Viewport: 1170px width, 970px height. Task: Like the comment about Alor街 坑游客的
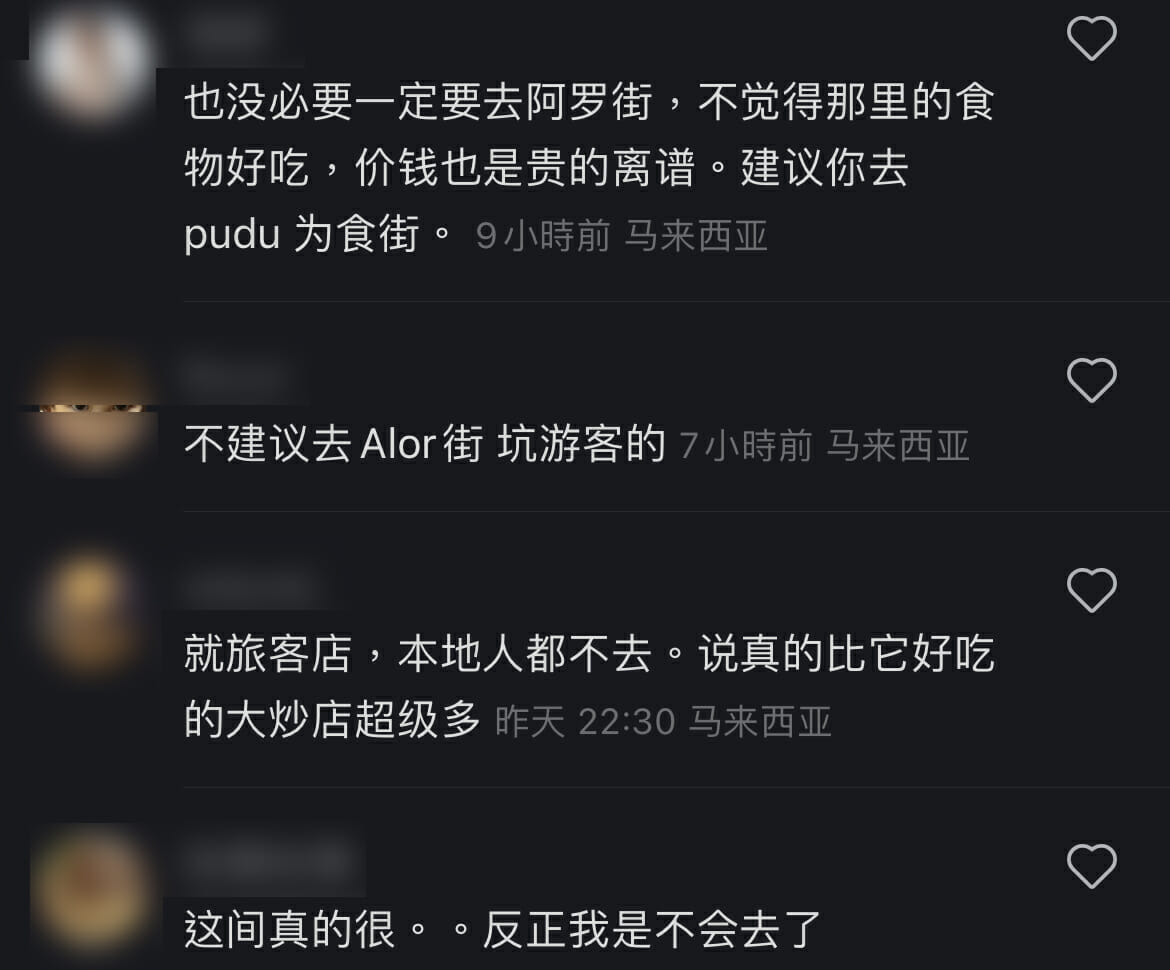1091,381
